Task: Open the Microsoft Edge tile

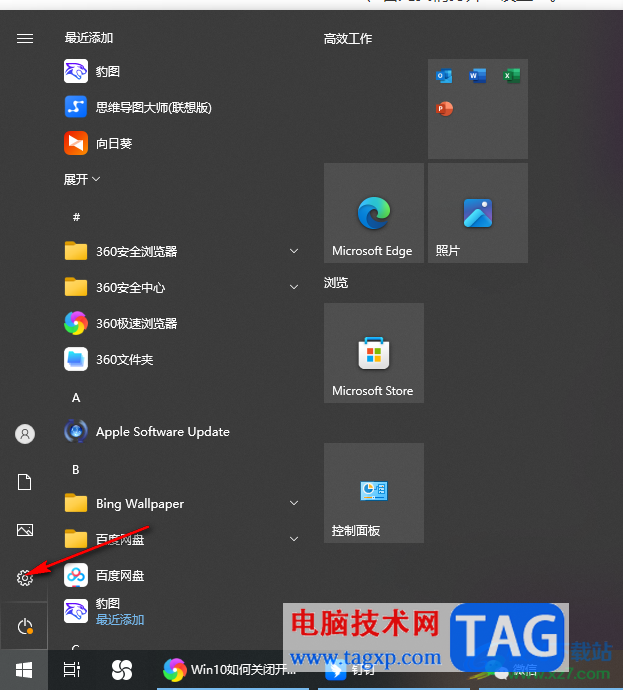Action: 373,213
